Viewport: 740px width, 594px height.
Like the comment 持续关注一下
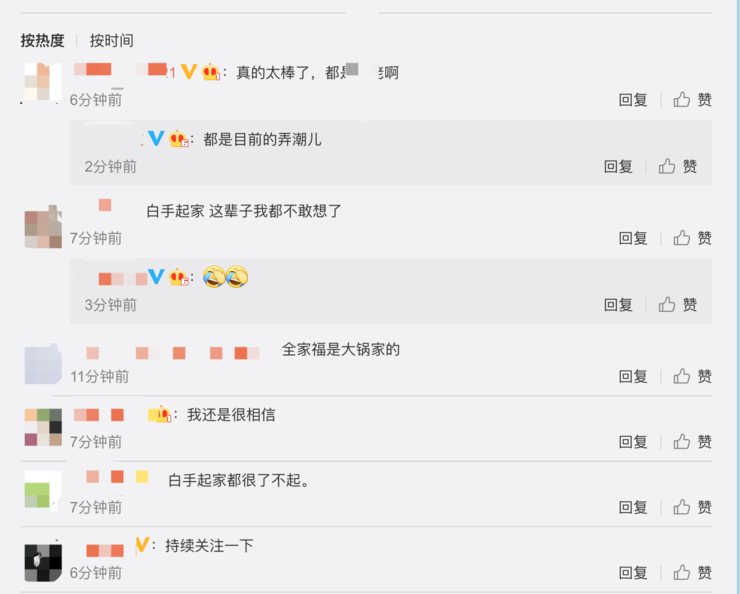(693, 573)
